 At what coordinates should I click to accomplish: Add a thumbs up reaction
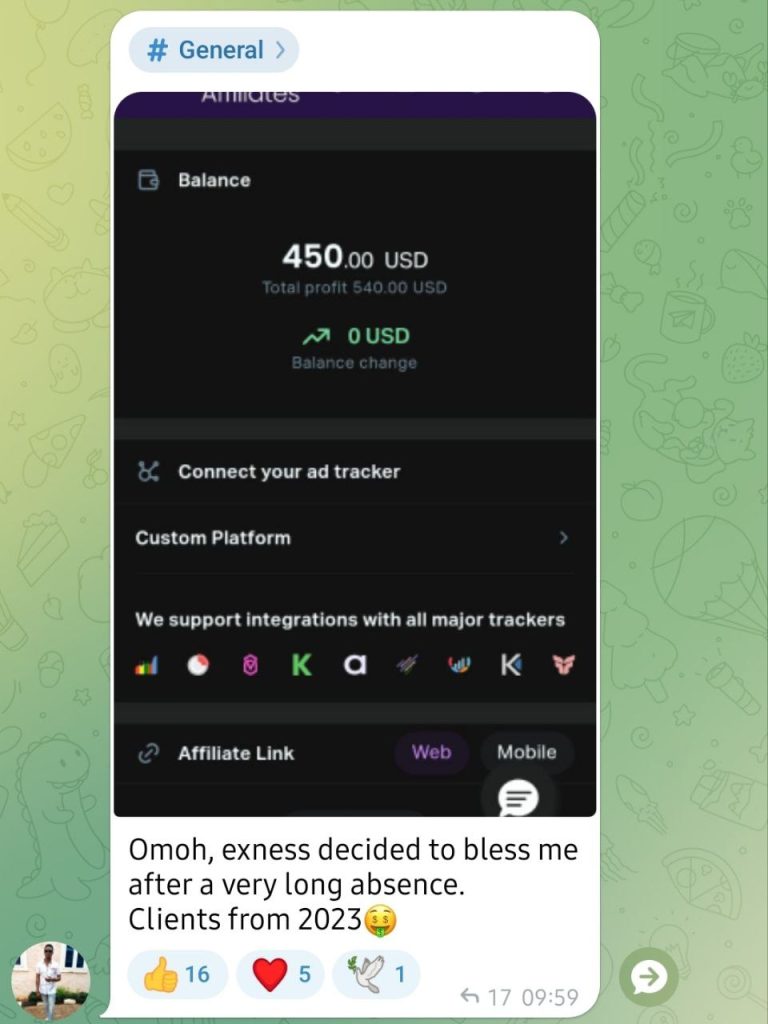(178, 974)
